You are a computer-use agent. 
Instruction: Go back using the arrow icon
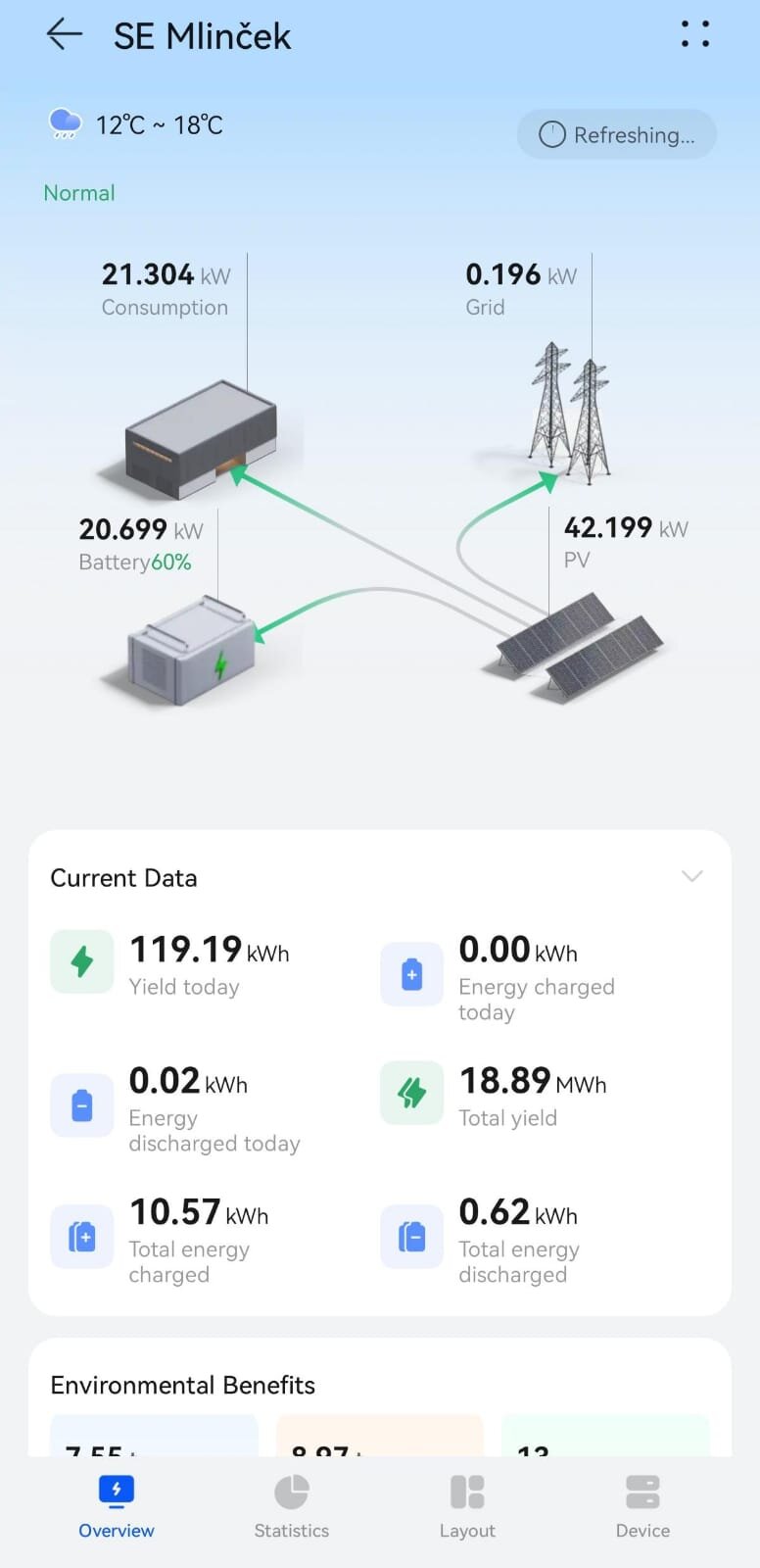coord(65,35)
